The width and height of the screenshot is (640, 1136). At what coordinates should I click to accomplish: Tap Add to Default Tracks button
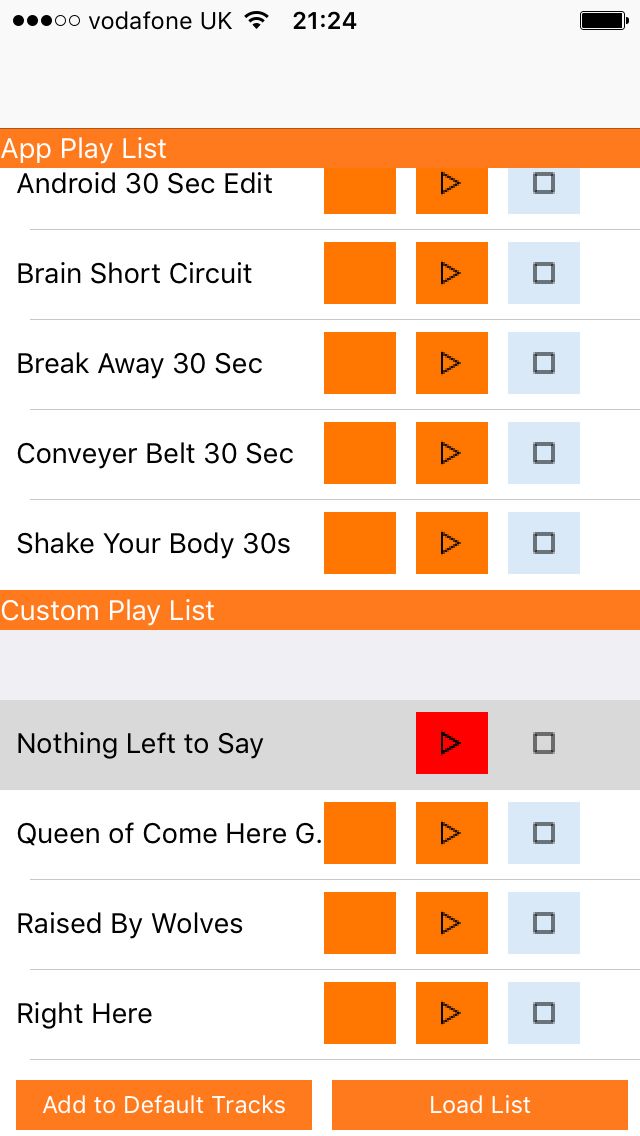click(164, 1105)
